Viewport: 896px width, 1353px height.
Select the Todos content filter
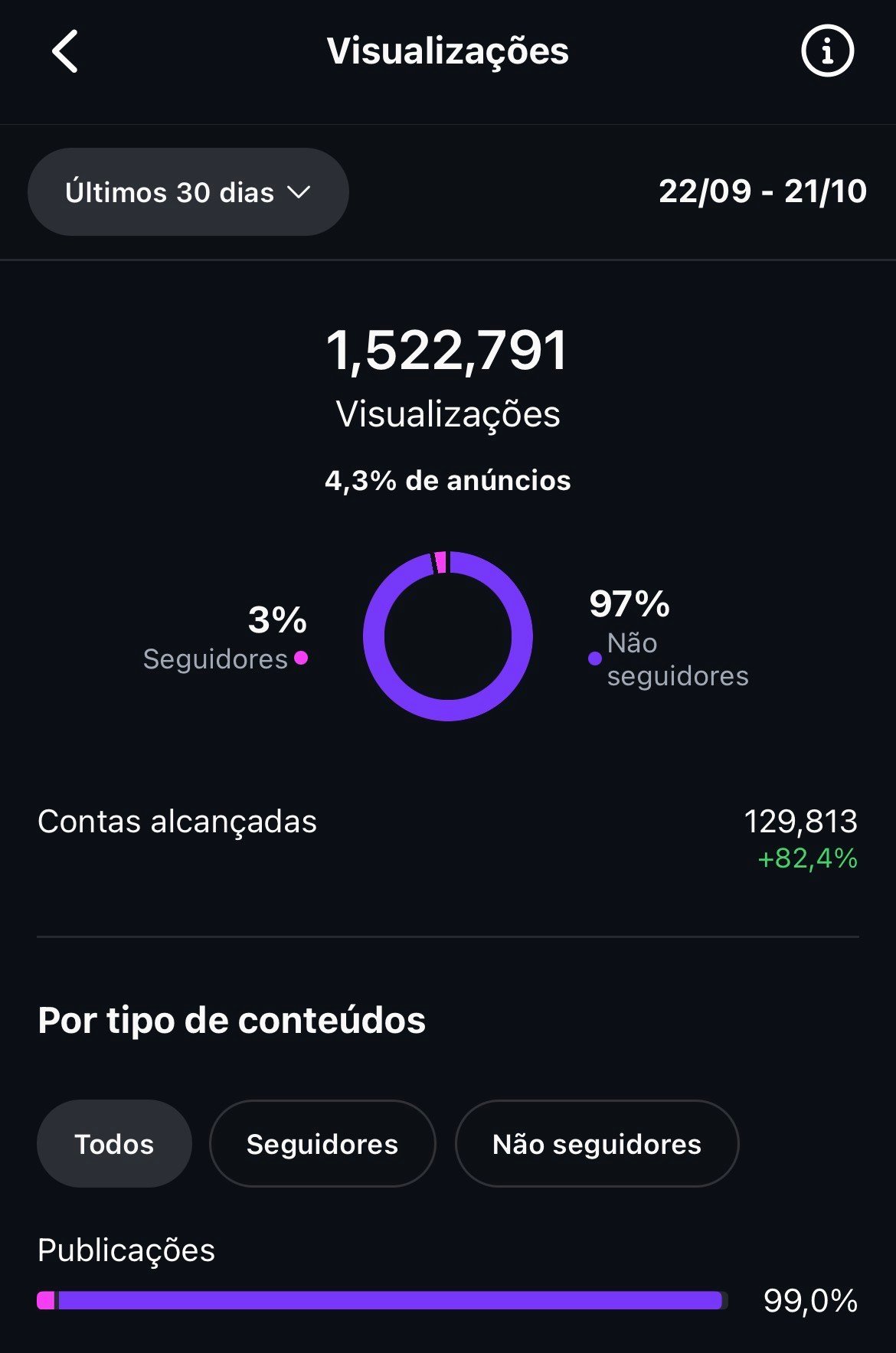pos(114,1144)
